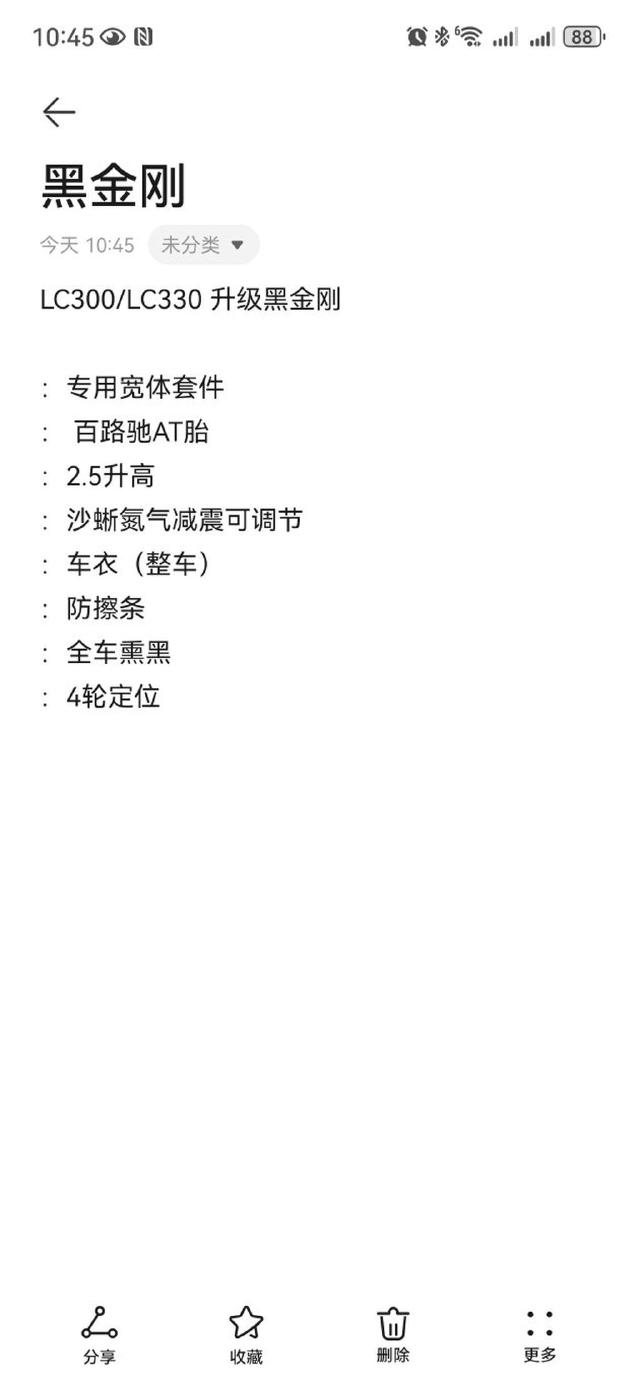Open the 未分类 category dropdown
The width and height of the screenshot is (640, 1381).
(203, 245)
